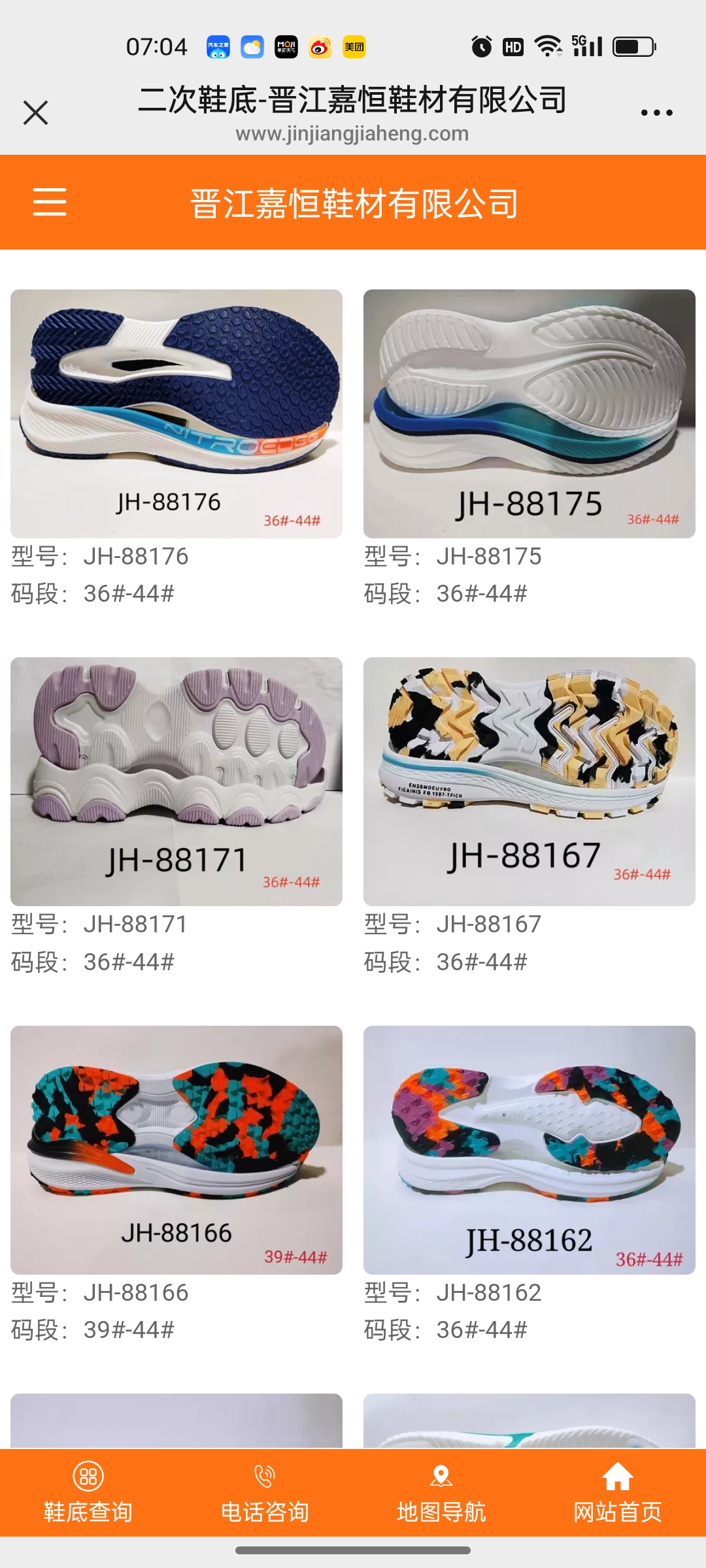Screen dimensions: 706x1568
Task: Open the JH-88166 sole product card
Action: coord(176,1150)
